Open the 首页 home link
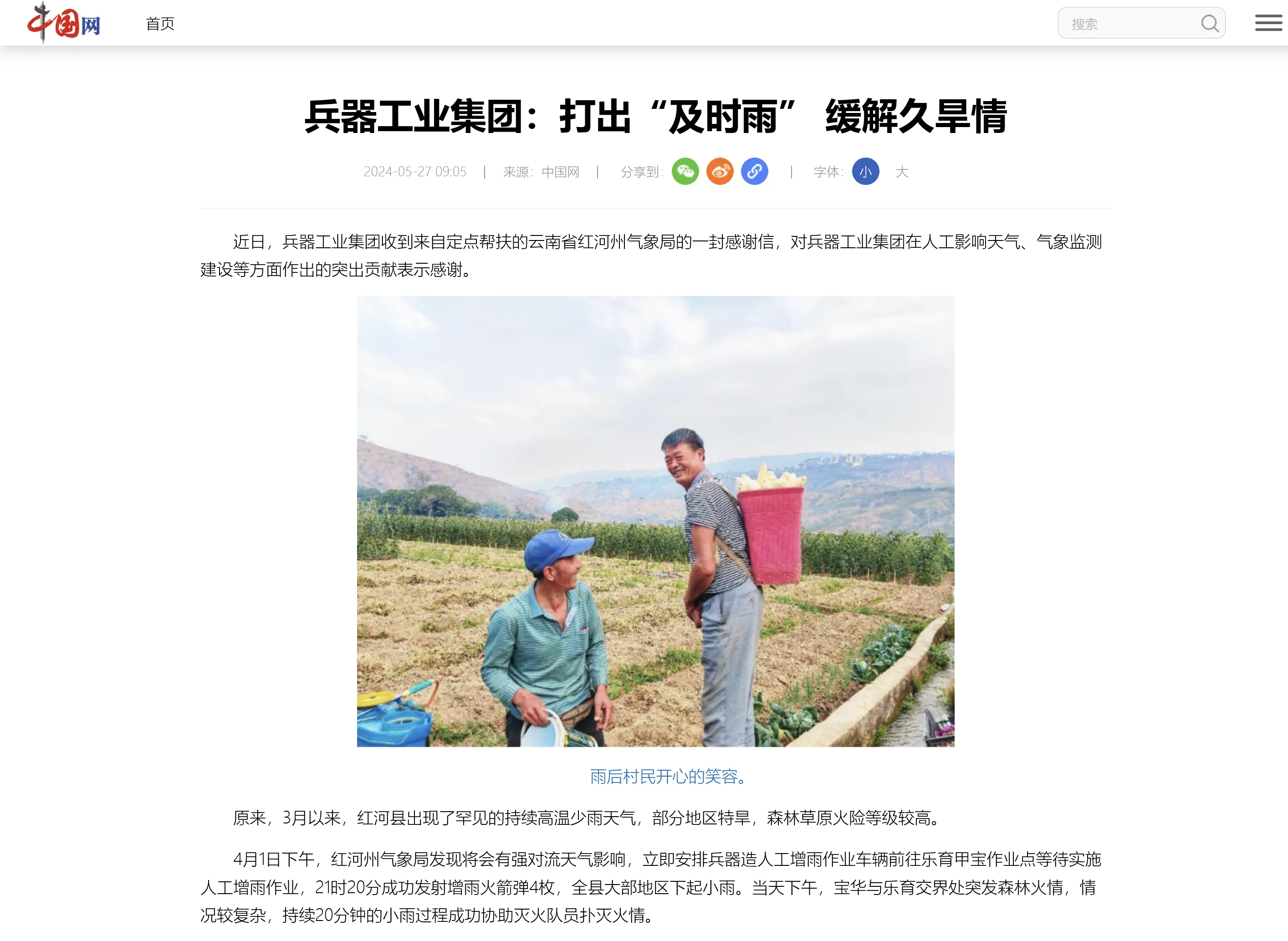 tap(159, 24)
